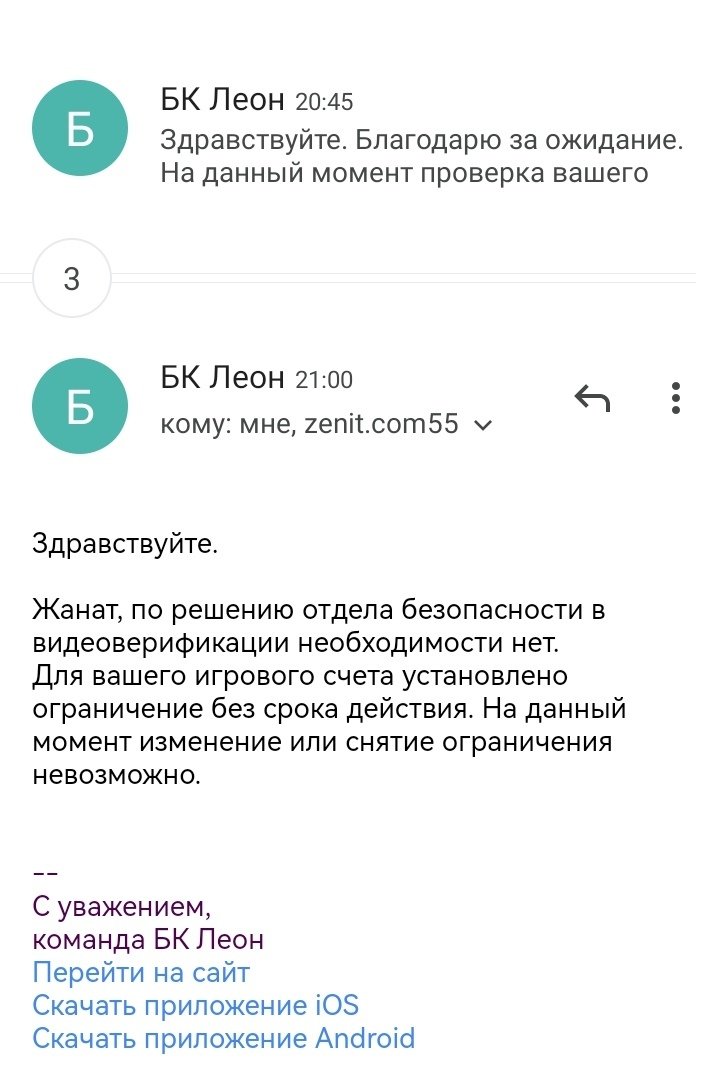The image size is (720, 1092).
Task: Open the Перейти на сайт link
Action: tap(141, 972)
